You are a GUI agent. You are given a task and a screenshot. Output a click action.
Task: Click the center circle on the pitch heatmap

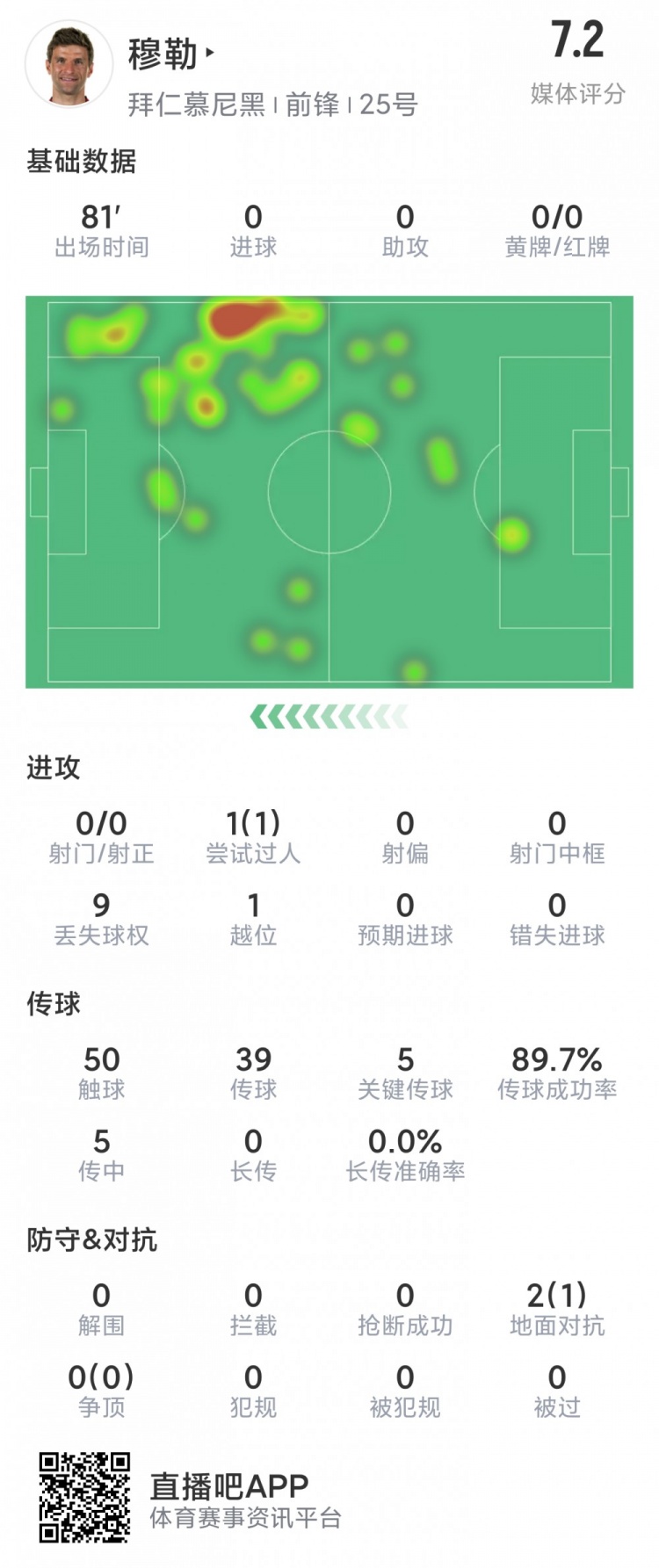coord(329,492)
